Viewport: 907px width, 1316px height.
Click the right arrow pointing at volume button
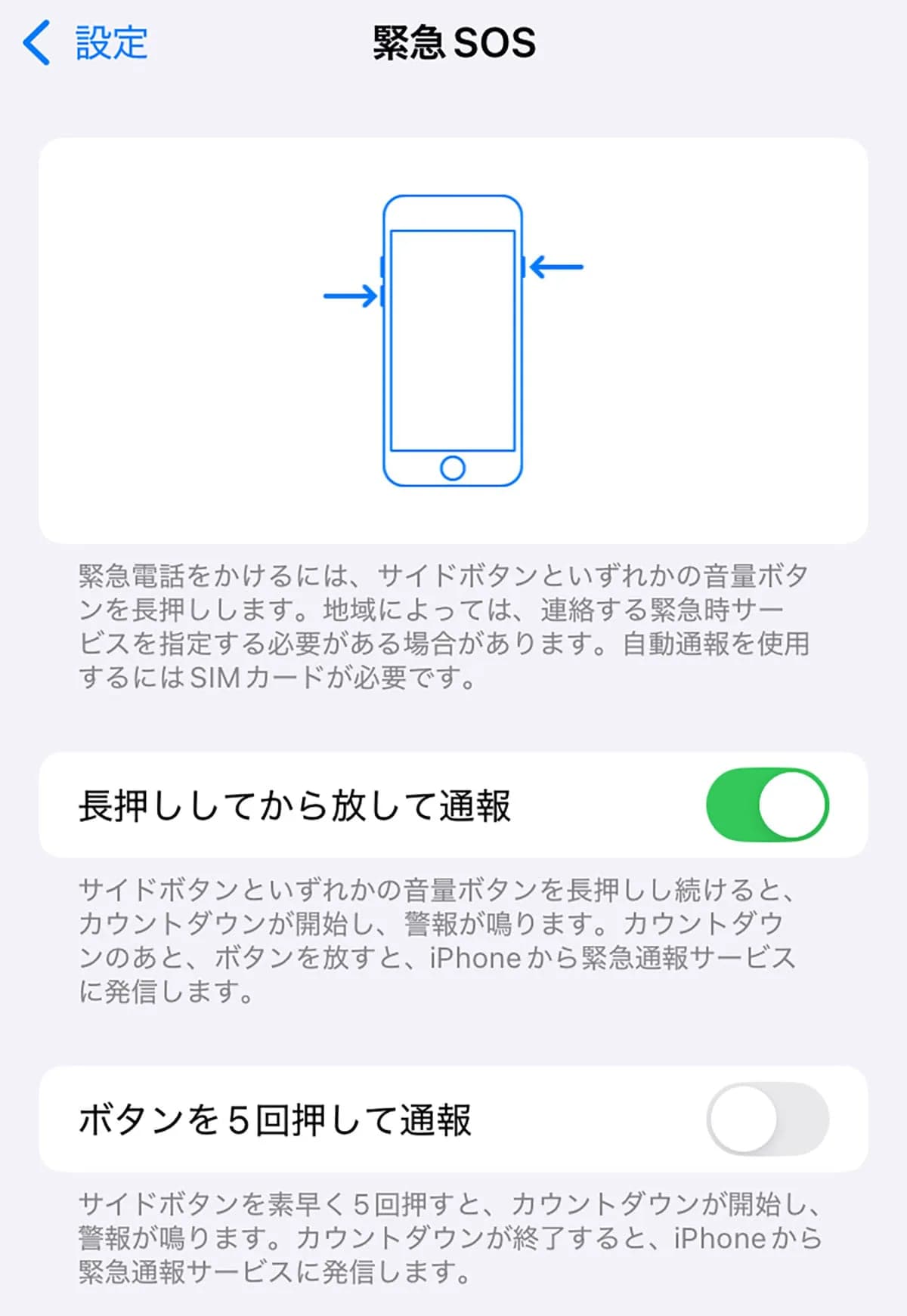pos(557,265)
